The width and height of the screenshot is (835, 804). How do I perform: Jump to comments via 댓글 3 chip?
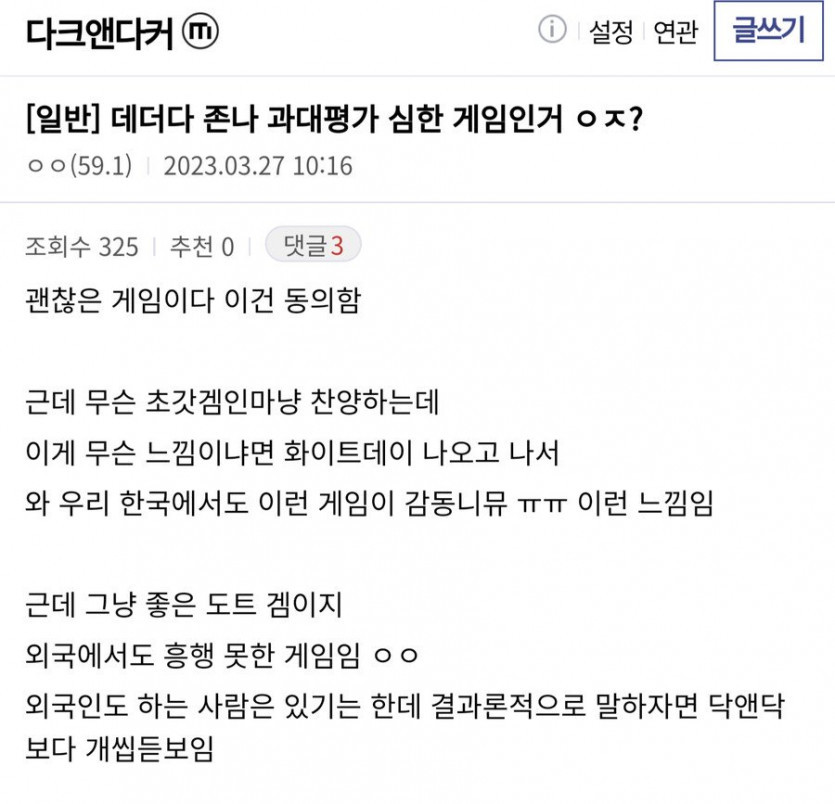[313, 246]
